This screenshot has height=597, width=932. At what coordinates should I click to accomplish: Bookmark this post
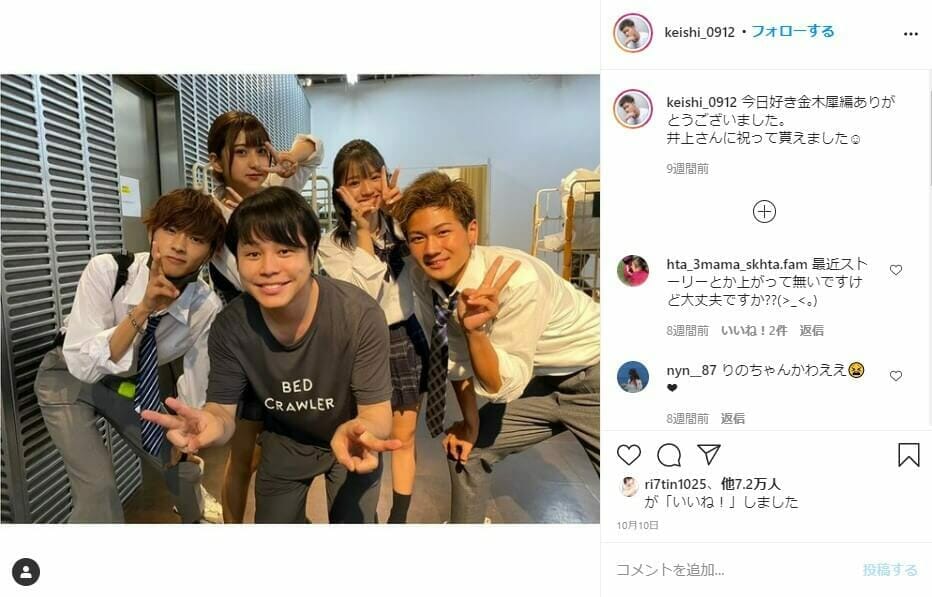[908, 455]
